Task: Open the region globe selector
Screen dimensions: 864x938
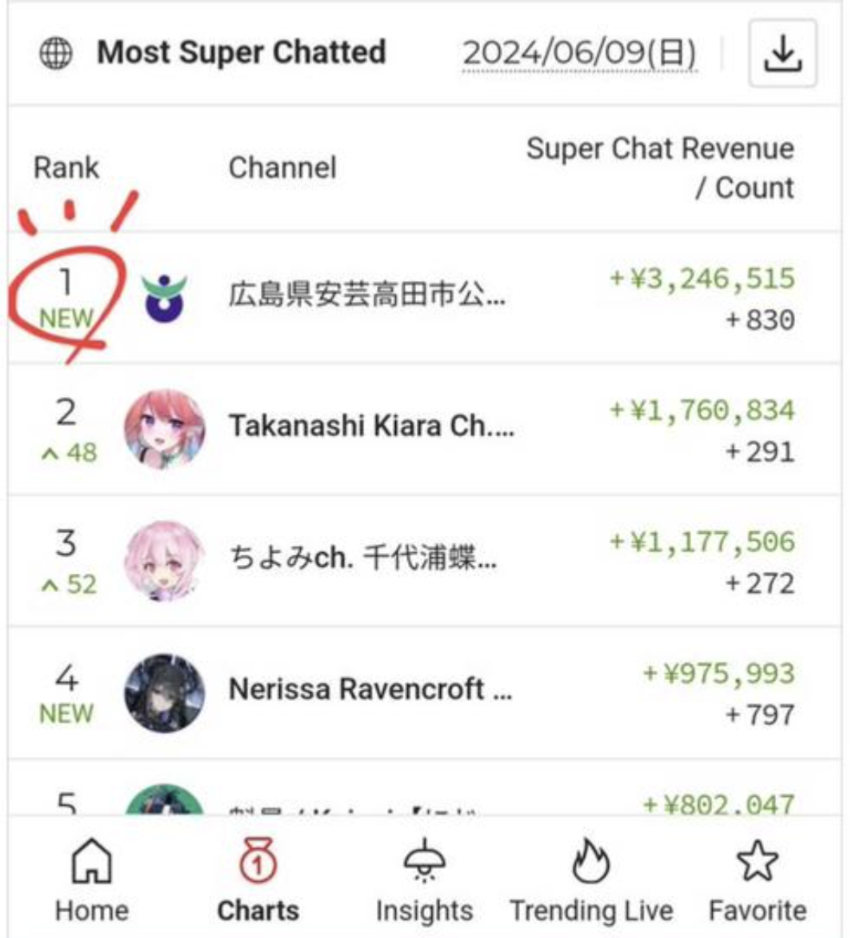Action: point(56,53)
